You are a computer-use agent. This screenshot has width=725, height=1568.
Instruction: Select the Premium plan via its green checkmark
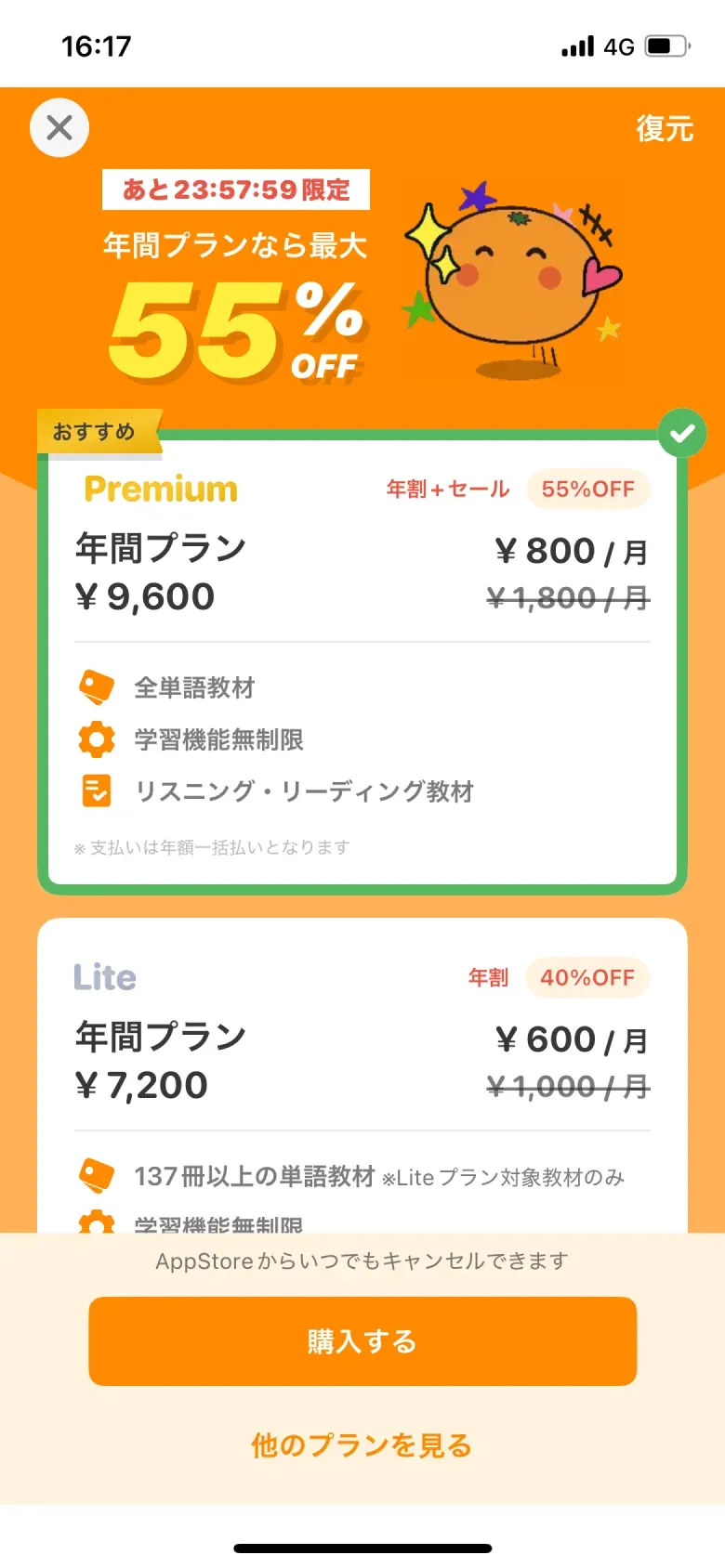click(682, 432)
